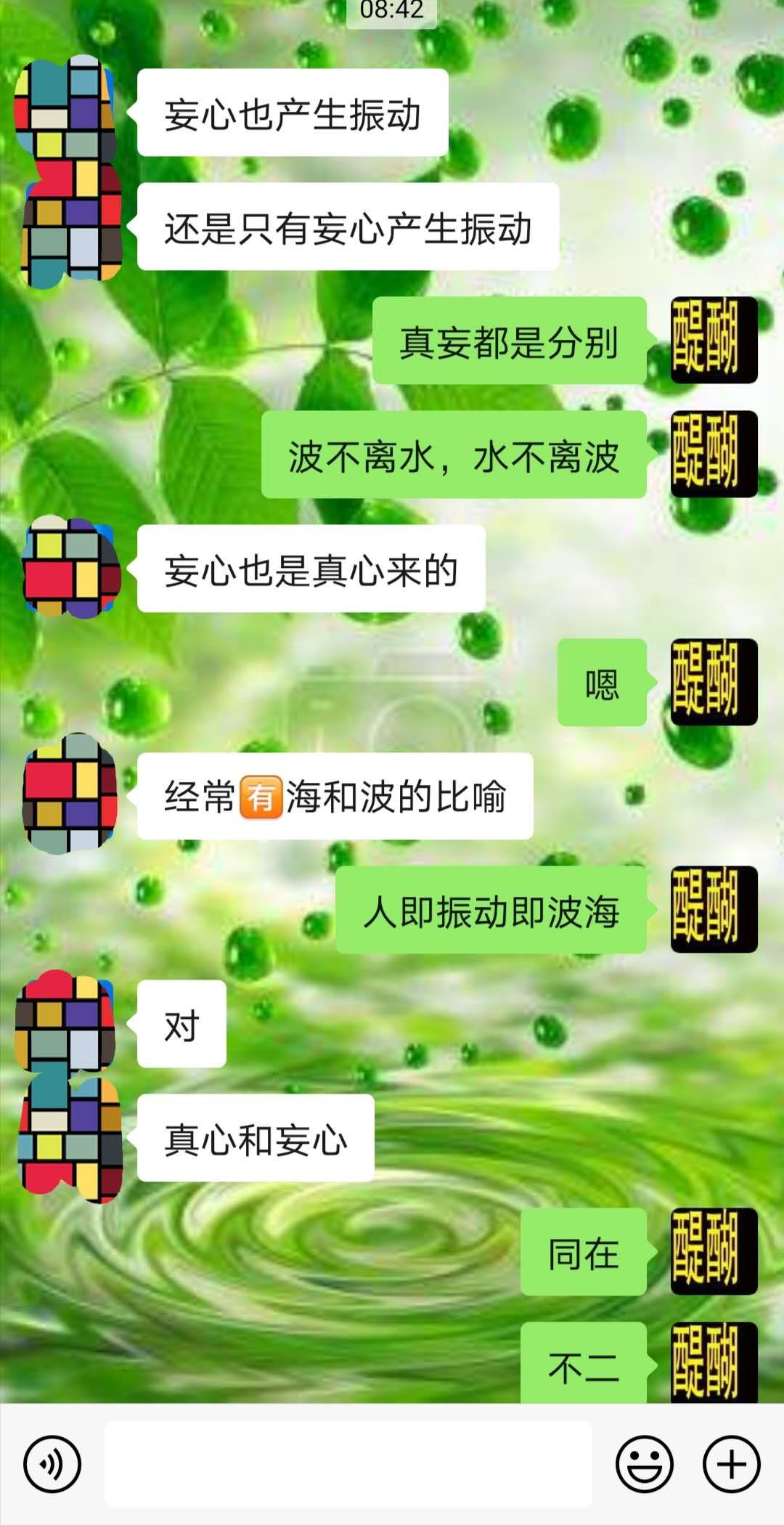The width and height of the screenshot is (784, 1525).
Task: View profile from avatar beside 经常有海和波的比喻
Action: click(x=70, y=793)
